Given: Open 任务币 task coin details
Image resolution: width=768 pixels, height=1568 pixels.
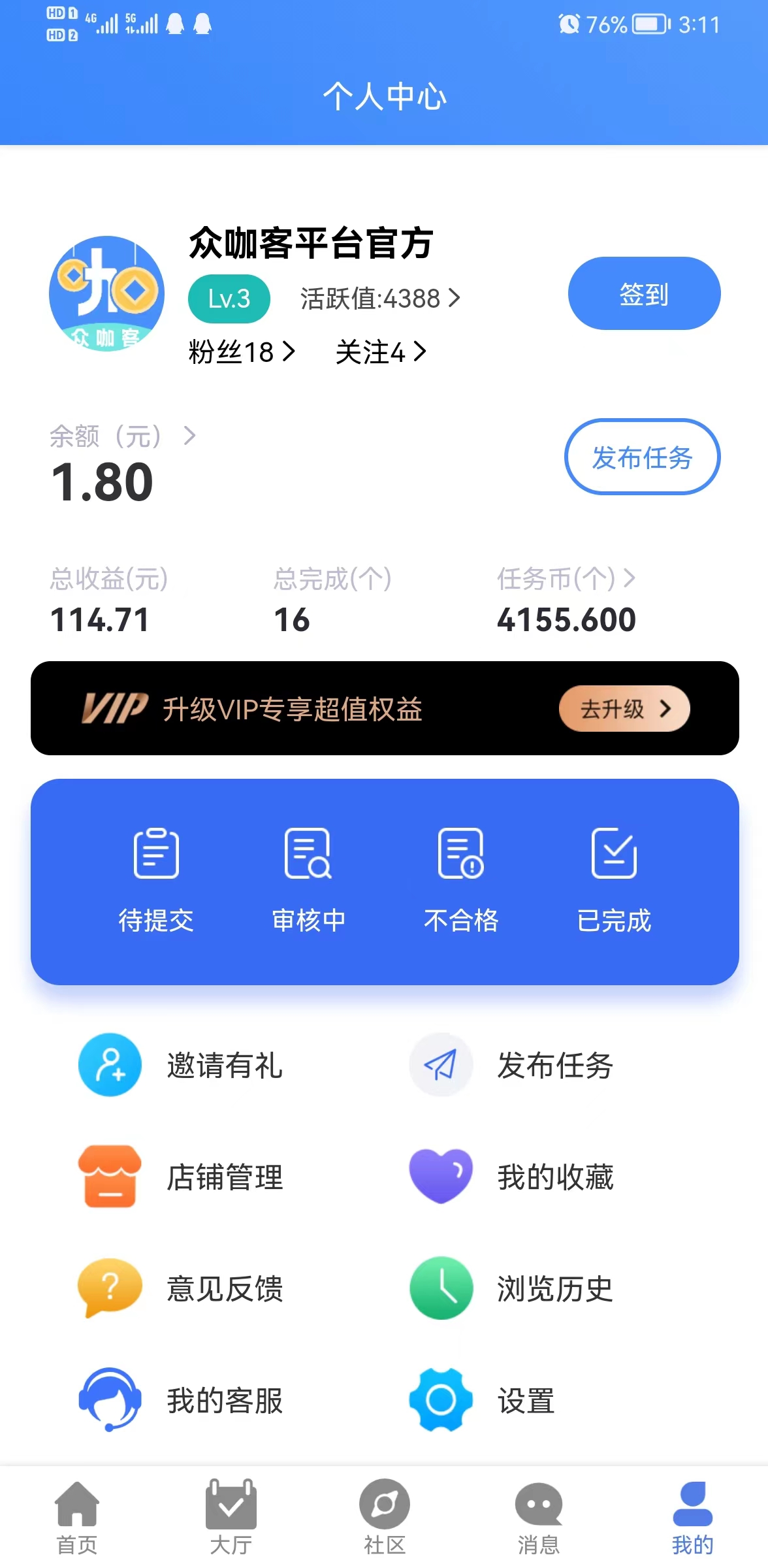Looking at the screenshot, I should tap(566, 578).
